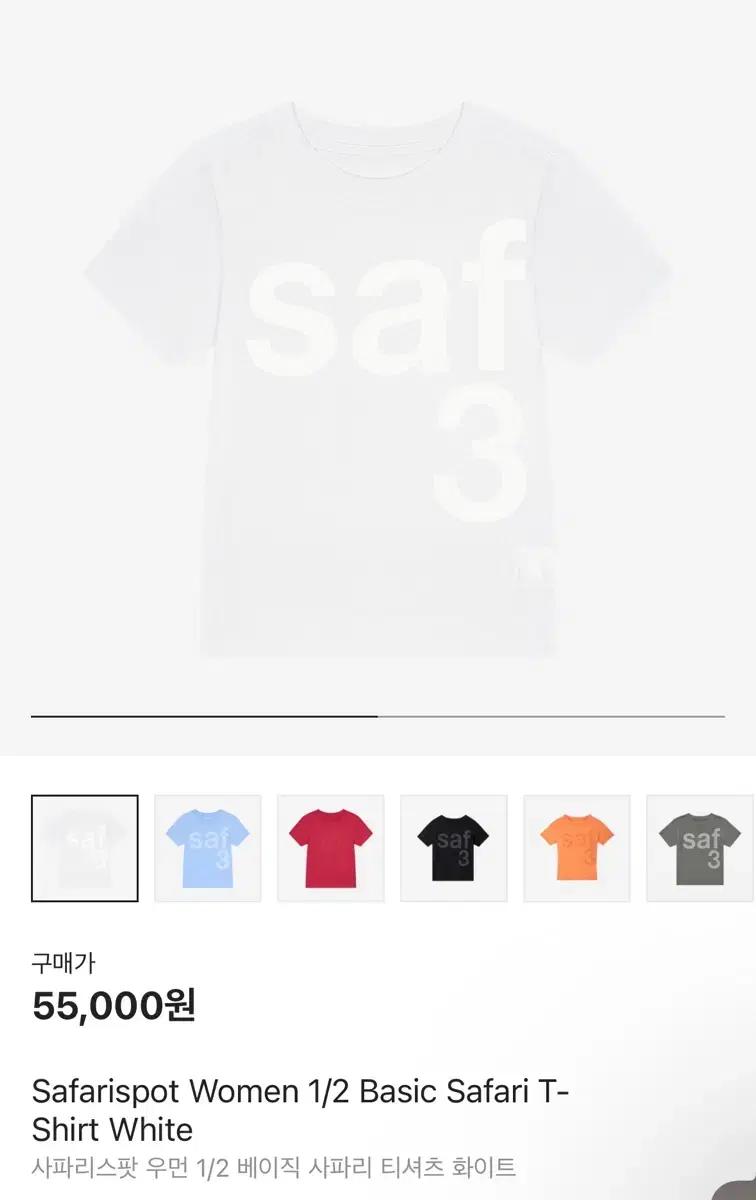
Task: Select the gray T-shirt variant
Action: tap(699, 845)
